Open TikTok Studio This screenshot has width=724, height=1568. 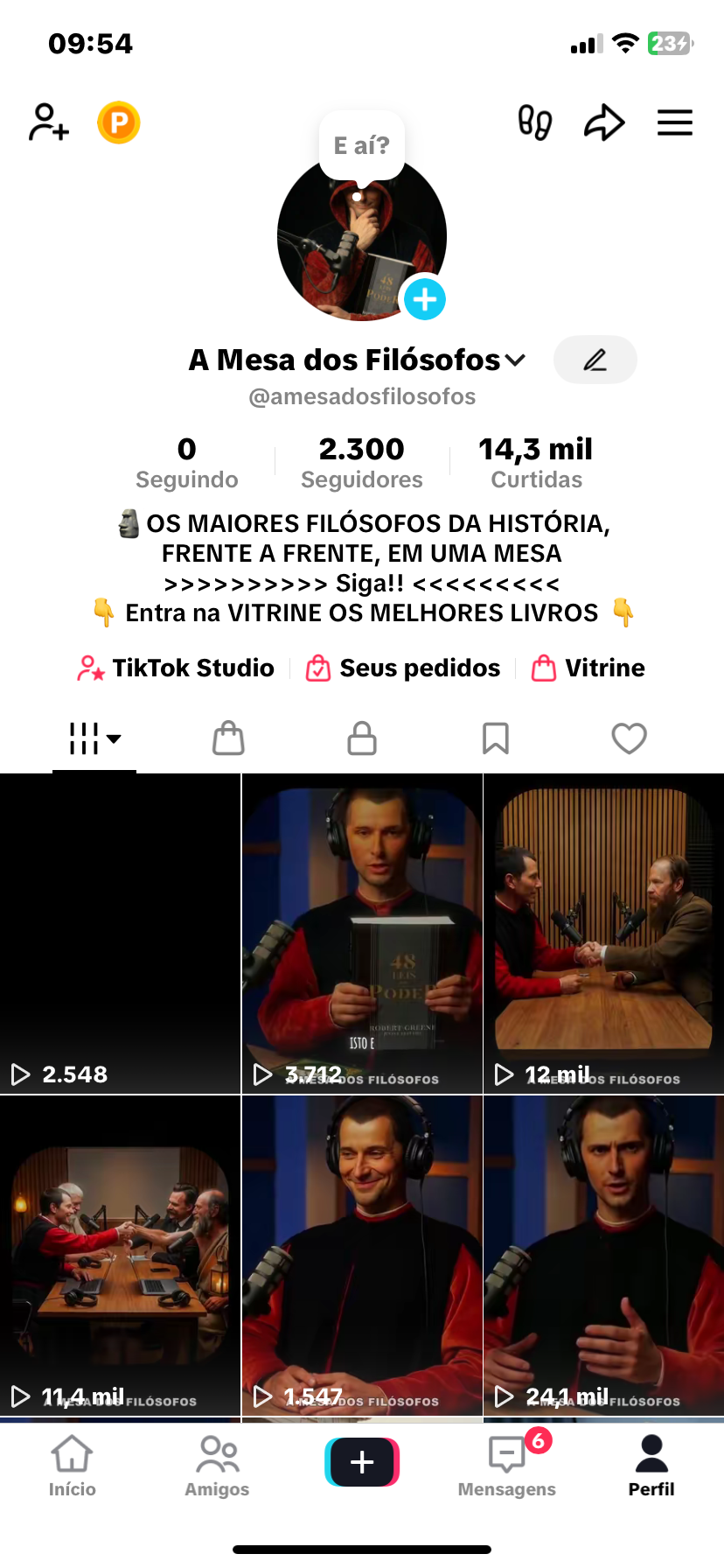176,668
